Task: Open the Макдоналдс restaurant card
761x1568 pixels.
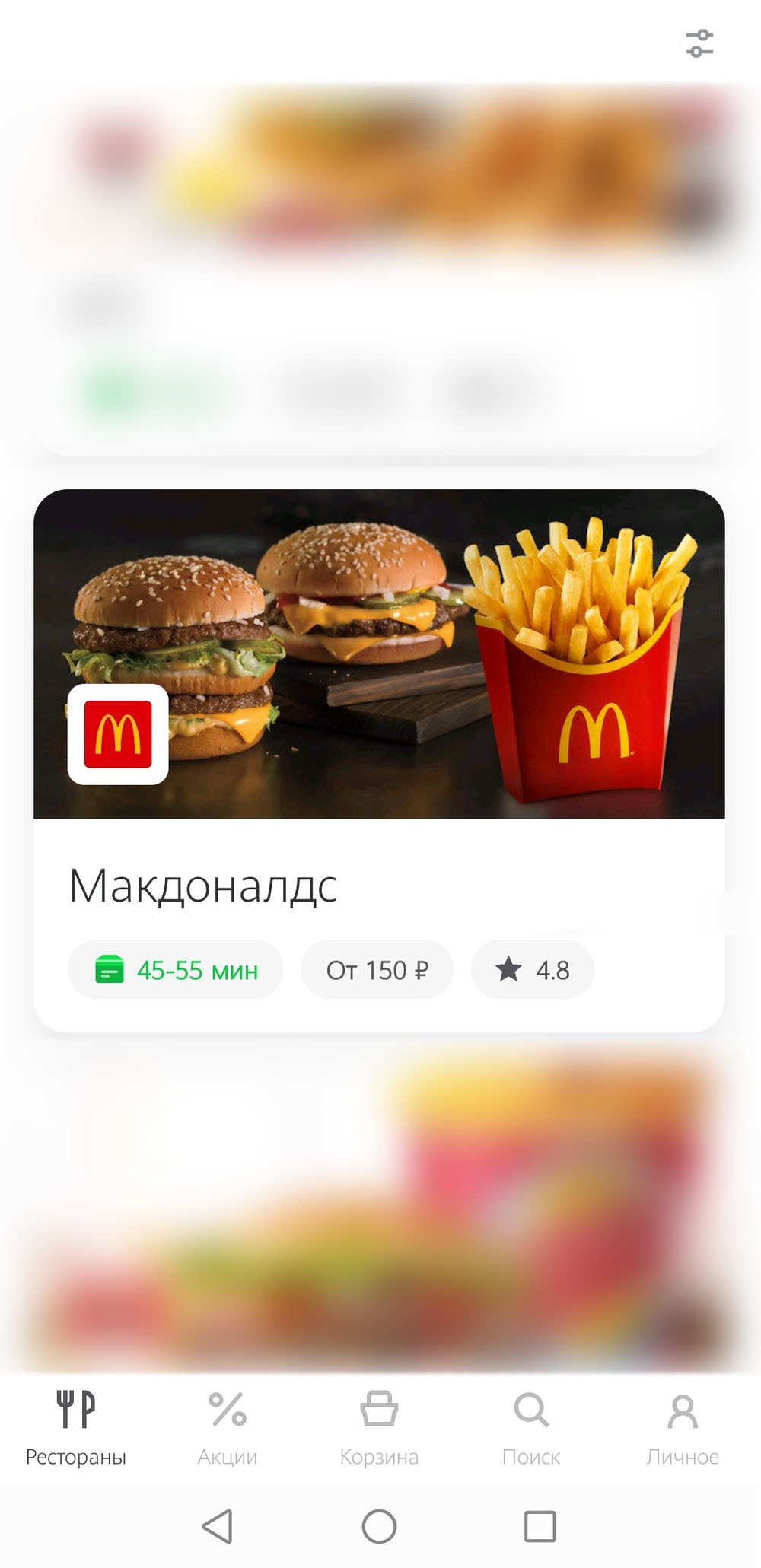Action: tap(379, 761)
